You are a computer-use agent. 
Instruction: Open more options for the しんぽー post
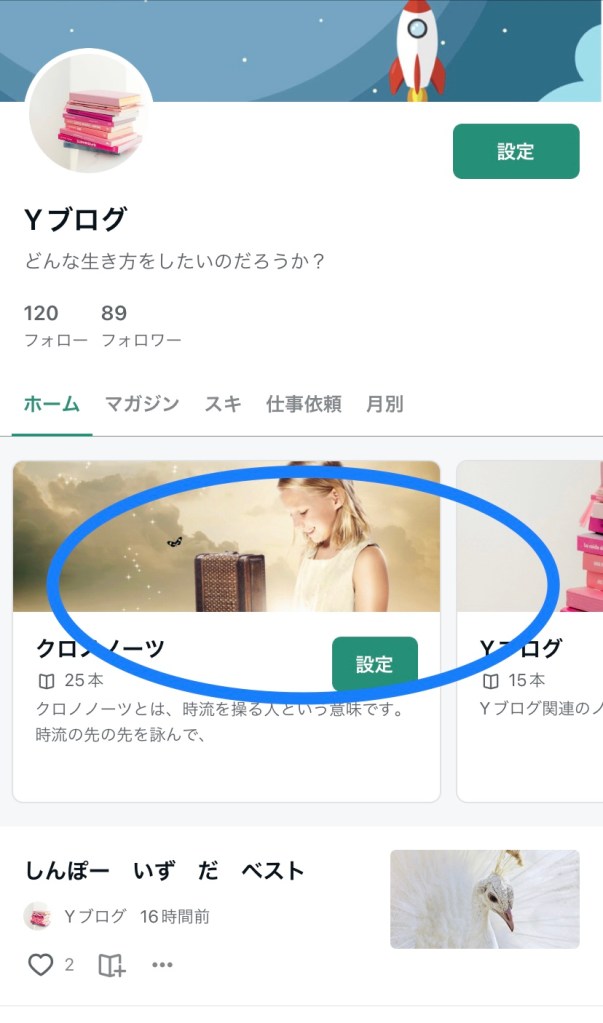pyautogui.click(x=162, y=965)
